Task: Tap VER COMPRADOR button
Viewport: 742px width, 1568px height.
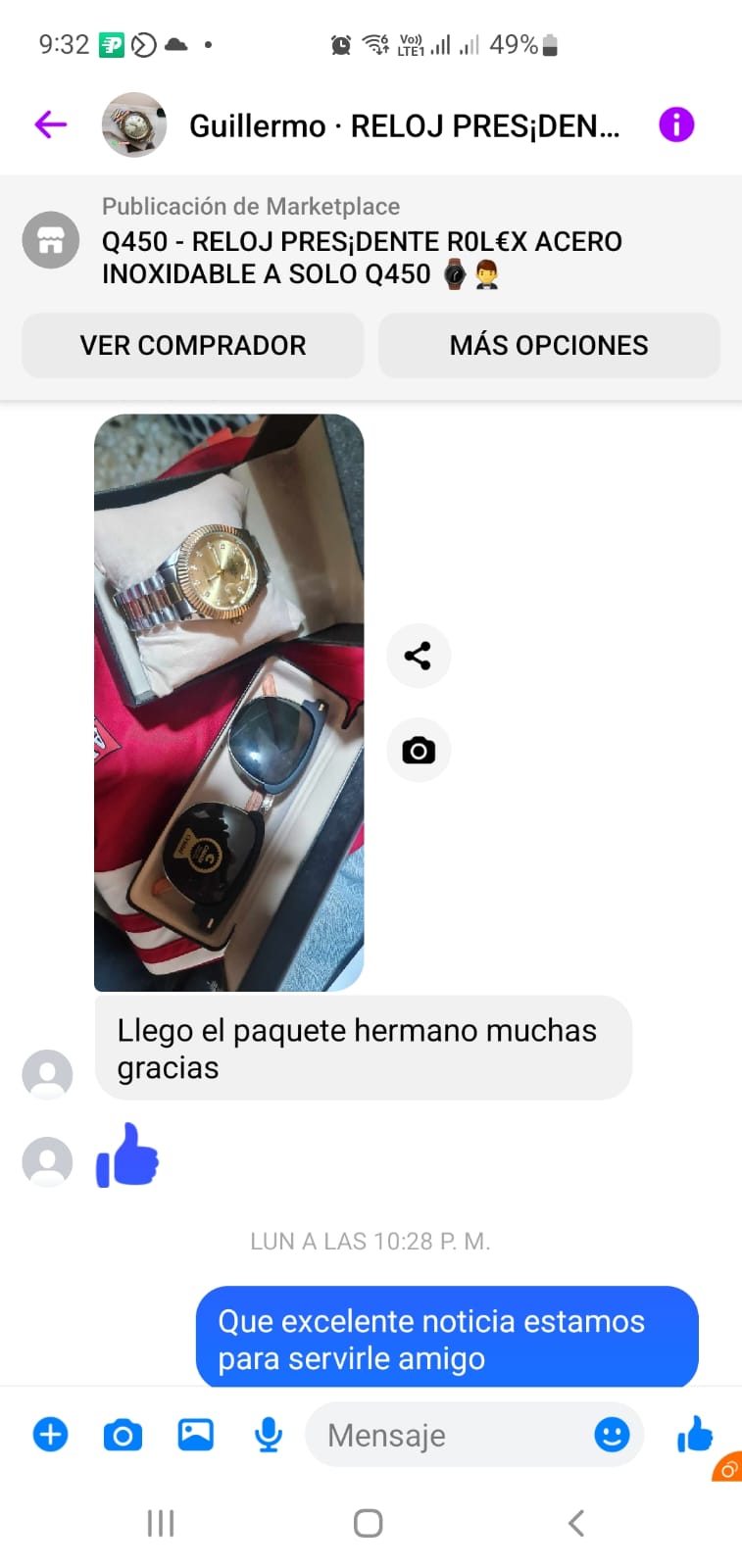Action: click(x=193, y=345)
